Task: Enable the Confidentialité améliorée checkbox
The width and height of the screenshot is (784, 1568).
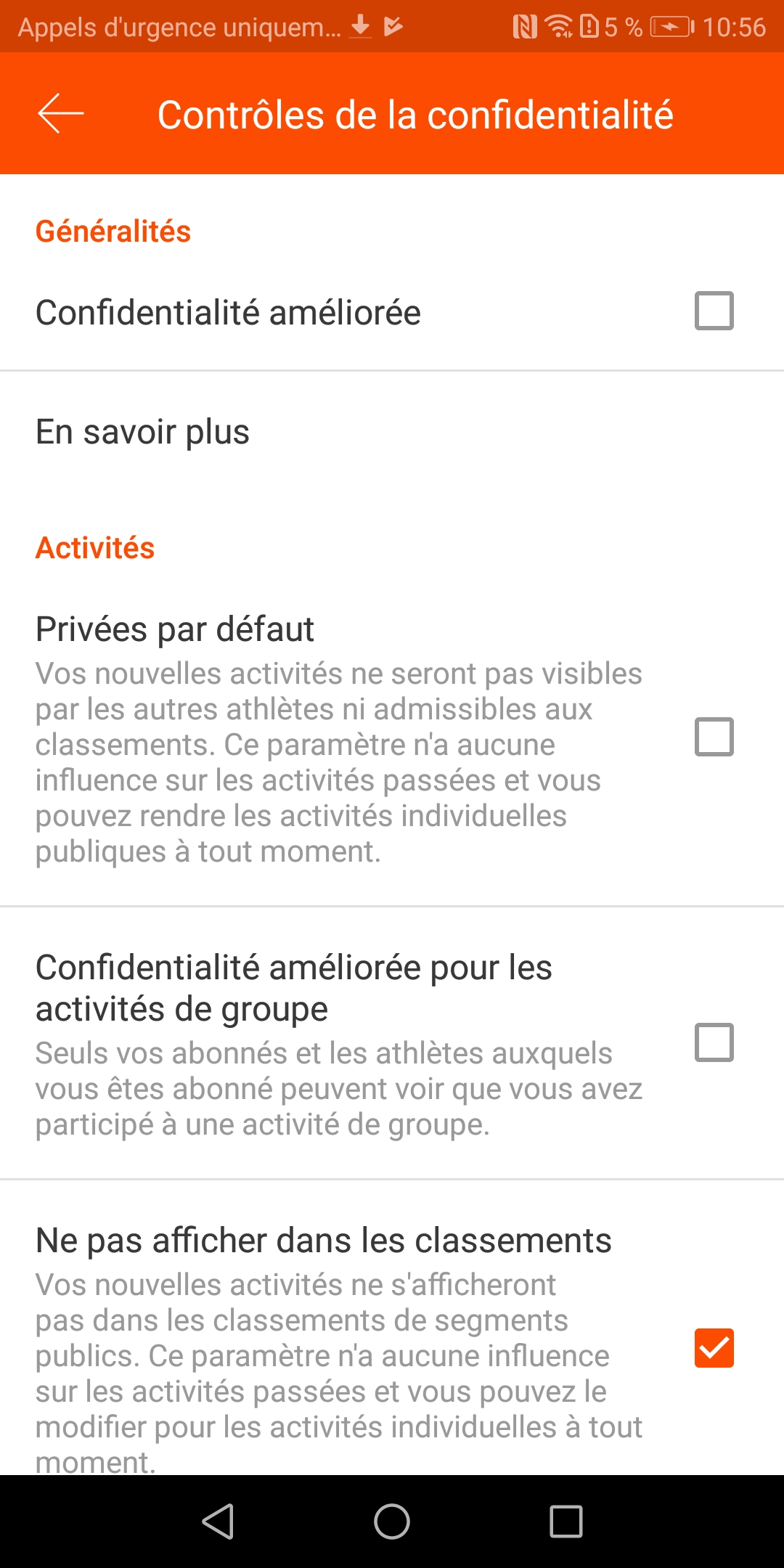Action: tap(714, 311)
